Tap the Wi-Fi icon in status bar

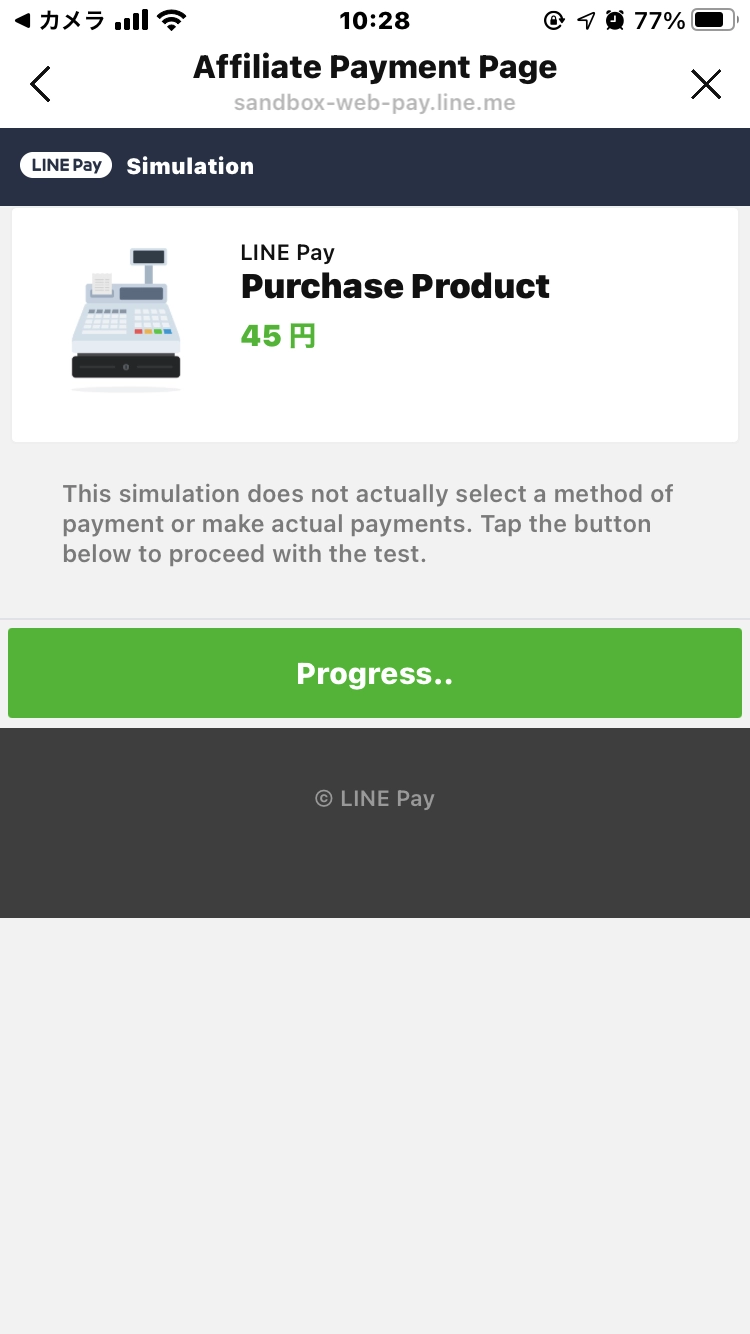tap(173, 19)
